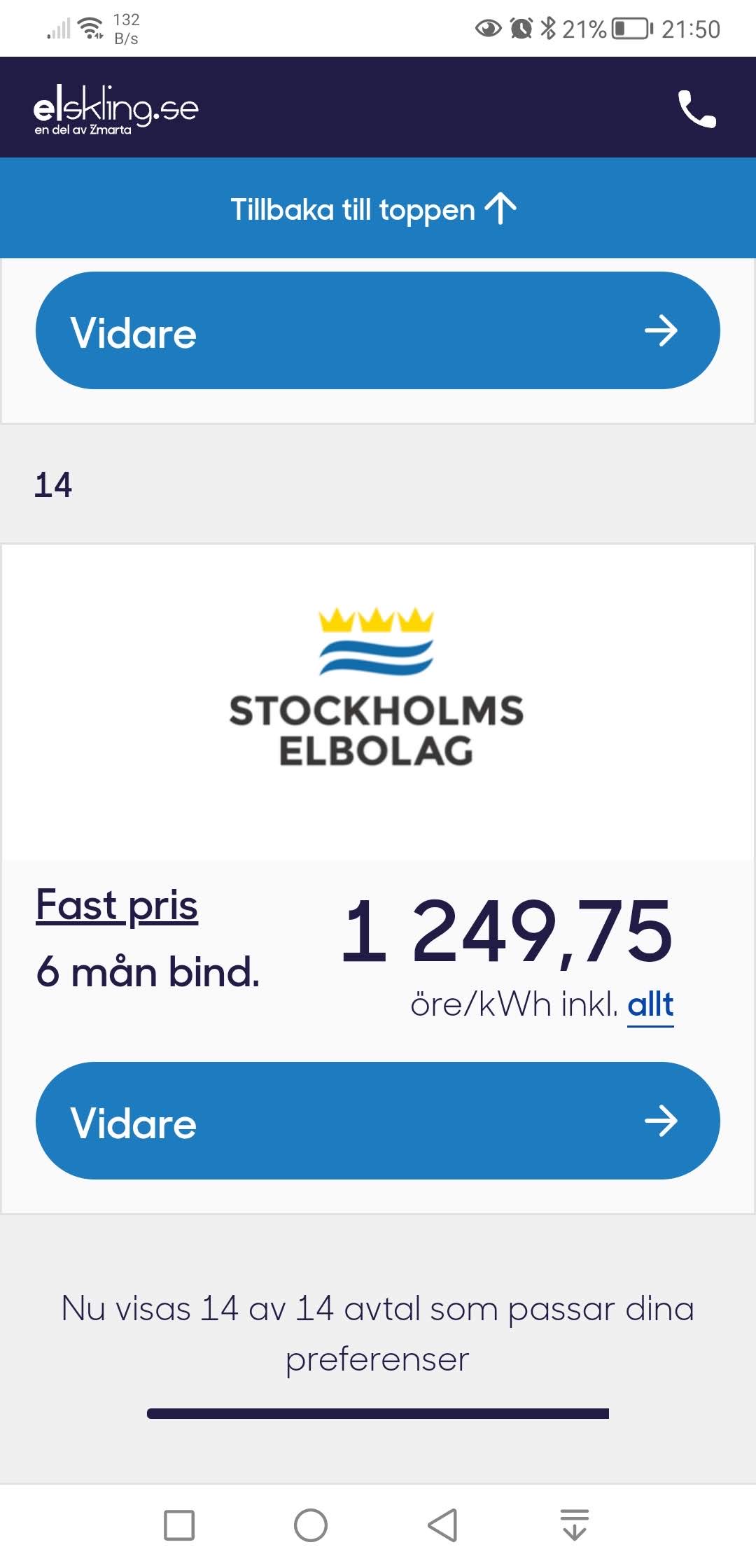Return to the phone home screen
756x1568 pixels.
[310, 1525]
